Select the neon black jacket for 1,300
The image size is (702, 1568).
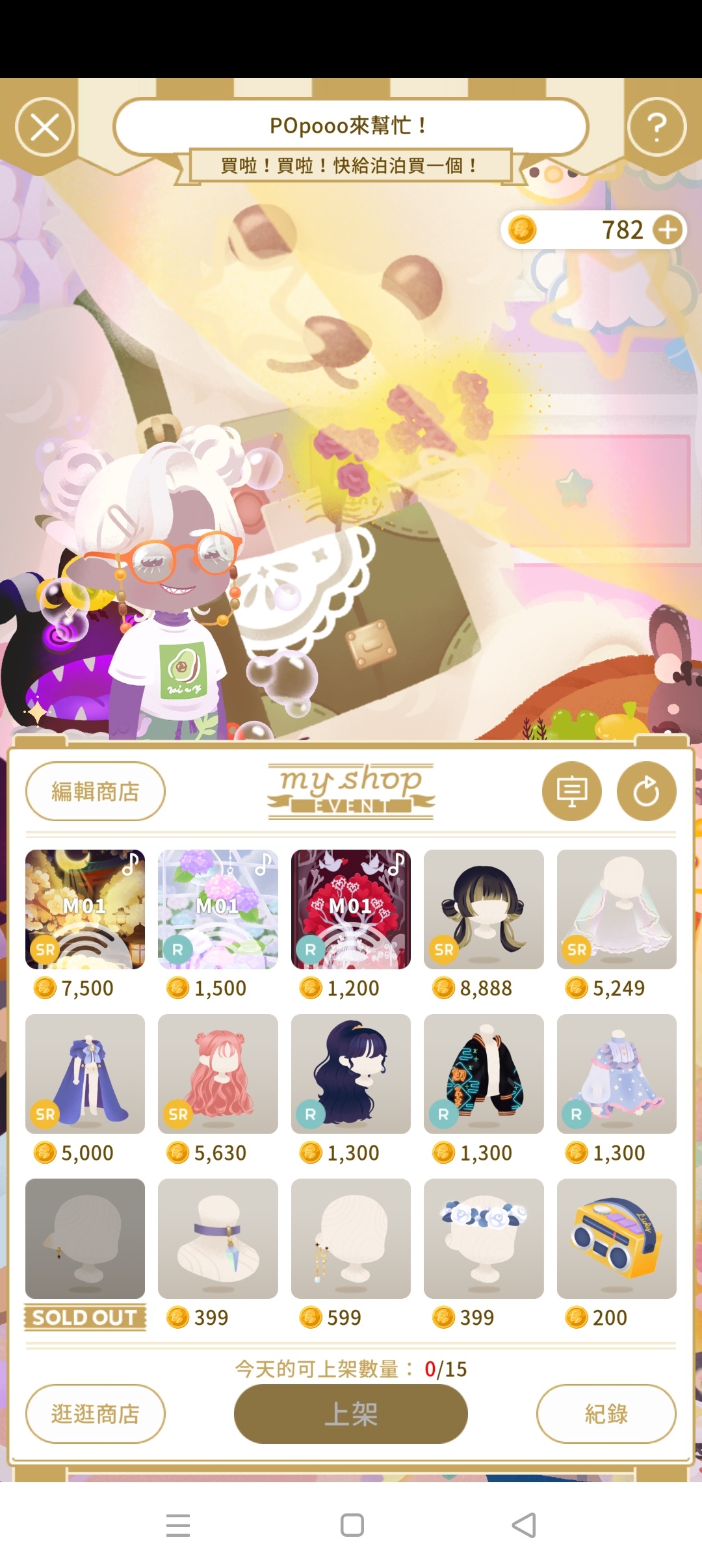pos(484,1074)
